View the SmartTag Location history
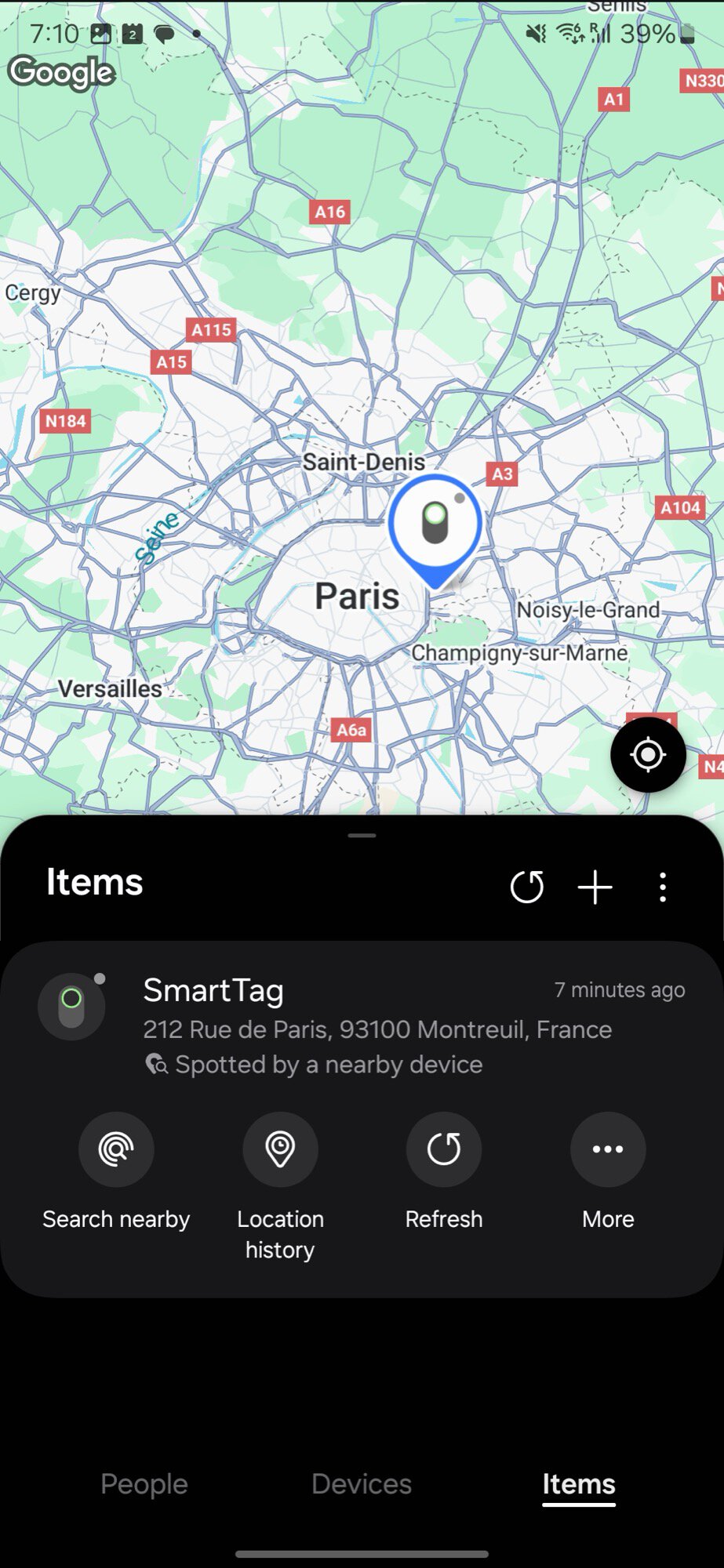The height and width of the screenshot is (1568, 724). pyautogui.click(x=280, y=1149)
